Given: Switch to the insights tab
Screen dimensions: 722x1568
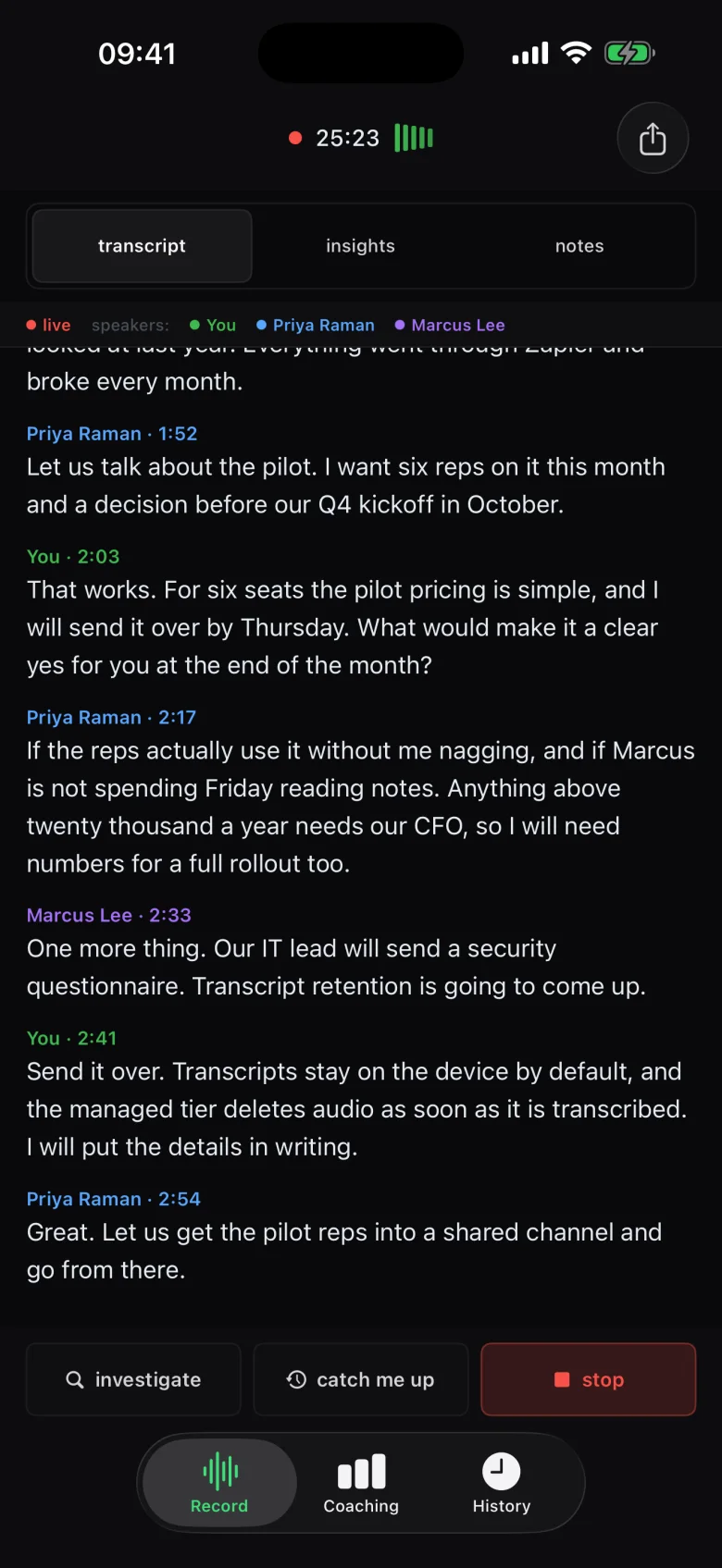Looking at the screenshot, I should (x=360, y=246).
